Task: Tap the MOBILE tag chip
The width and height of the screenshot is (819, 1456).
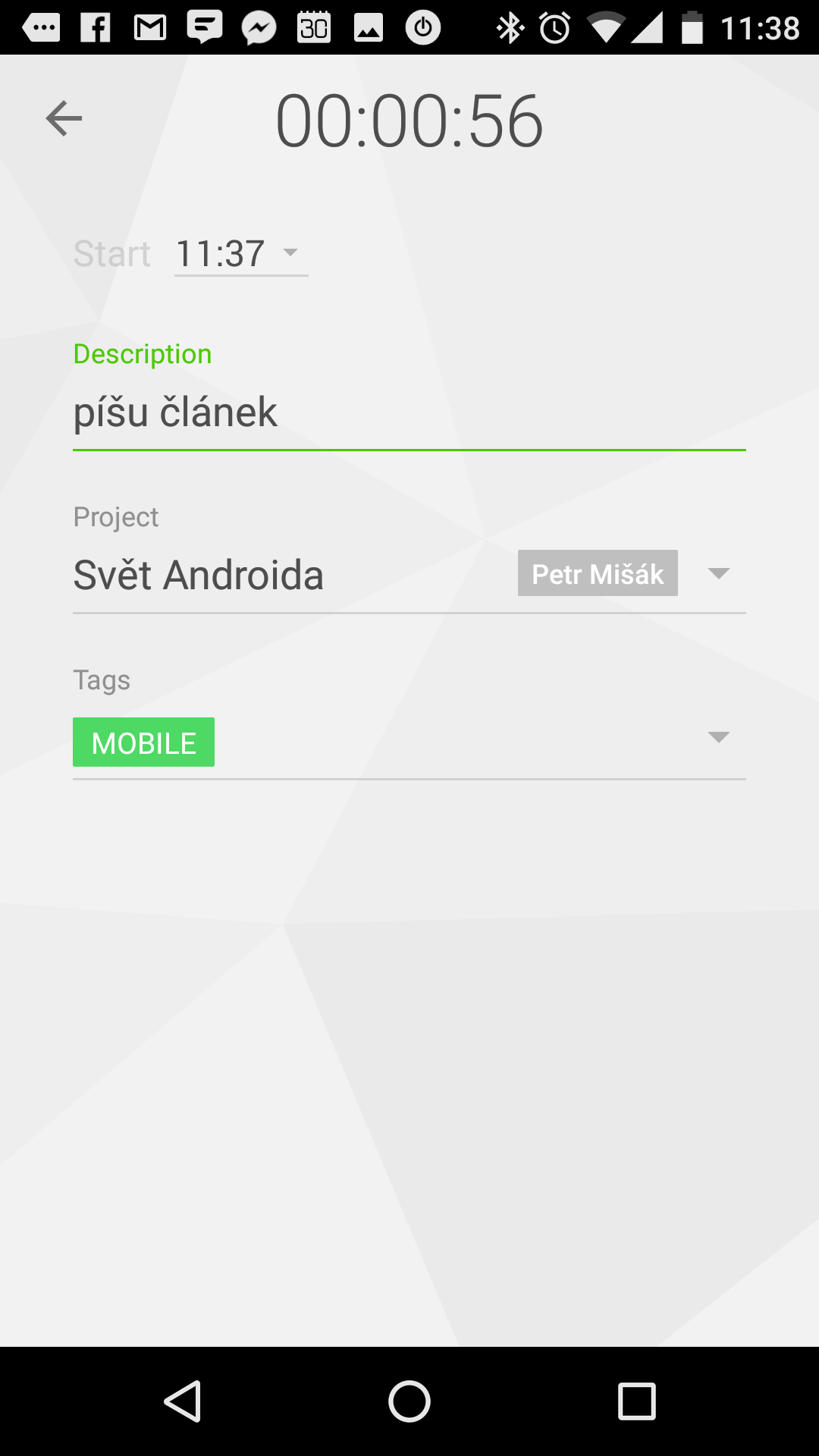Action: tap(143, 742)
